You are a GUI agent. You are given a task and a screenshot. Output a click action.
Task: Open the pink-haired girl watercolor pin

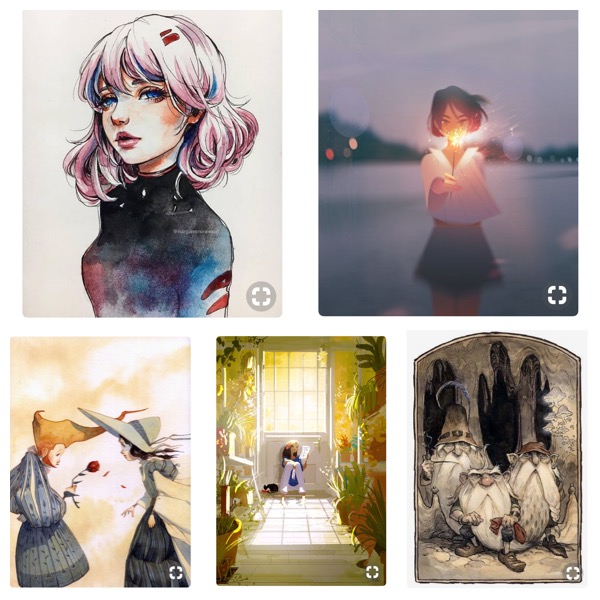tap(150, 160)
